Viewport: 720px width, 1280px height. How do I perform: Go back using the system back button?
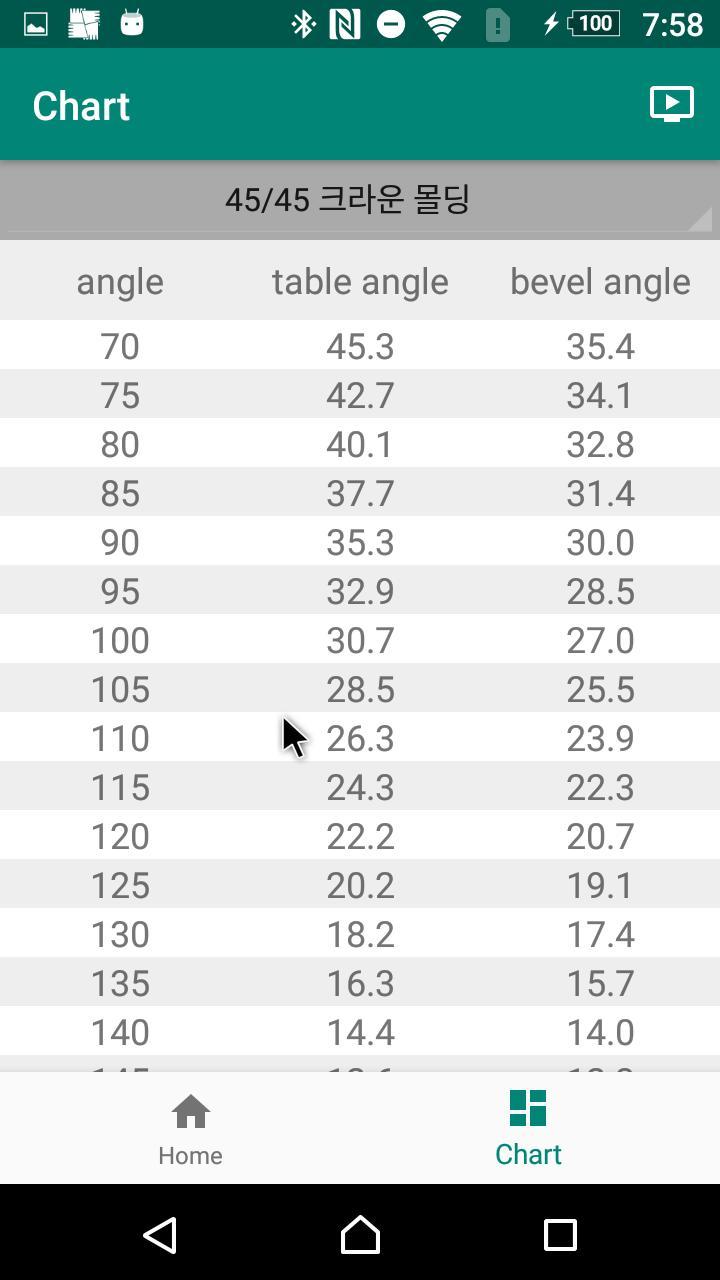click(161, 1235)
